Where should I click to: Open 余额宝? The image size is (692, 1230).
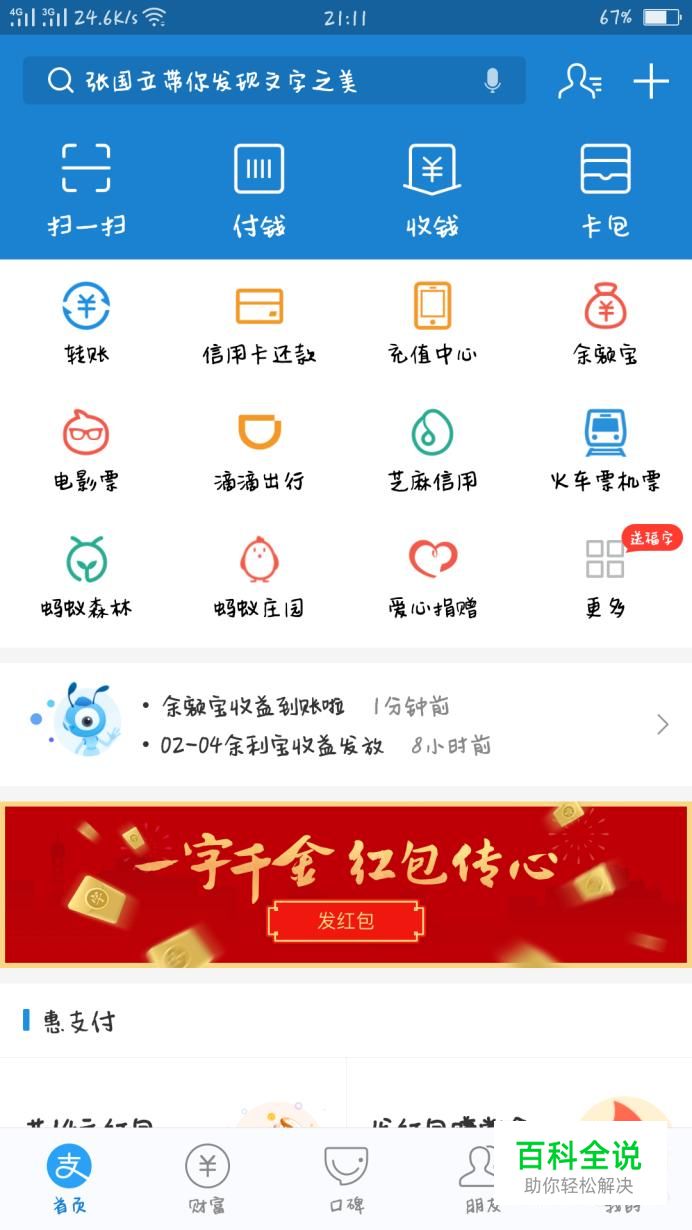click(x=605, y=322)
